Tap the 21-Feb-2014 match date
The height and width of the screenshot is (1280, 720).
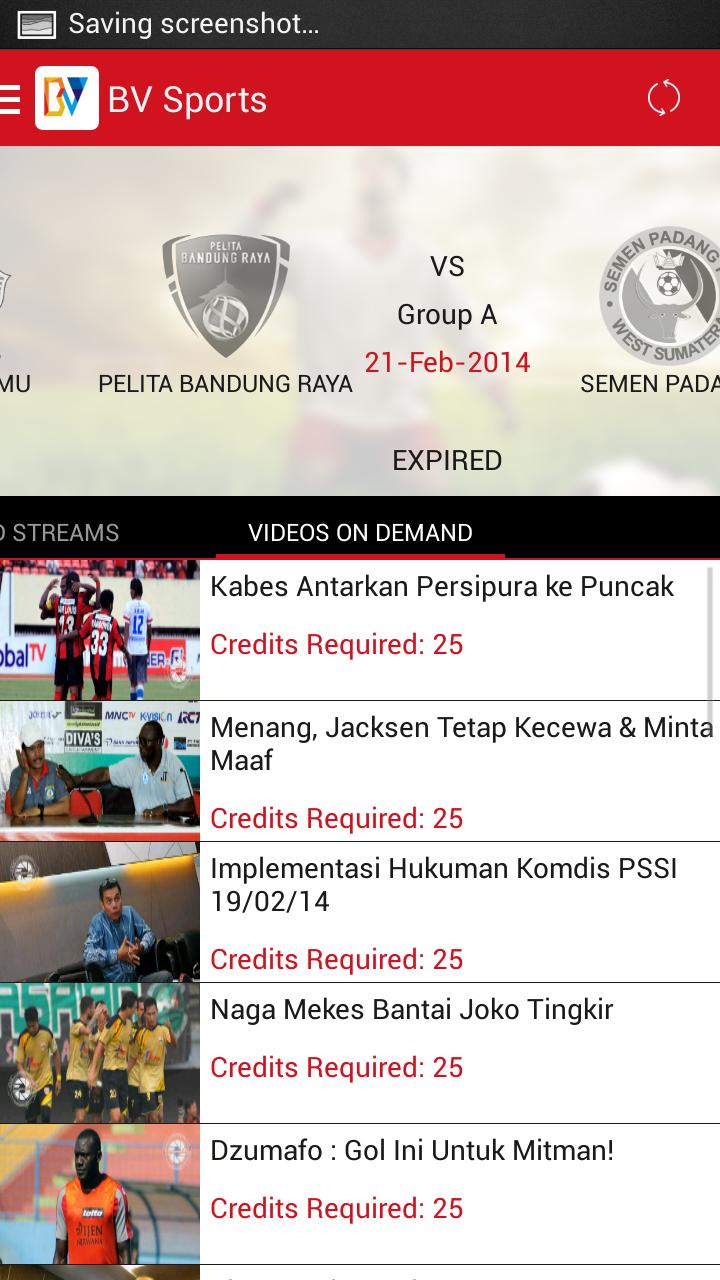point(449,362)
